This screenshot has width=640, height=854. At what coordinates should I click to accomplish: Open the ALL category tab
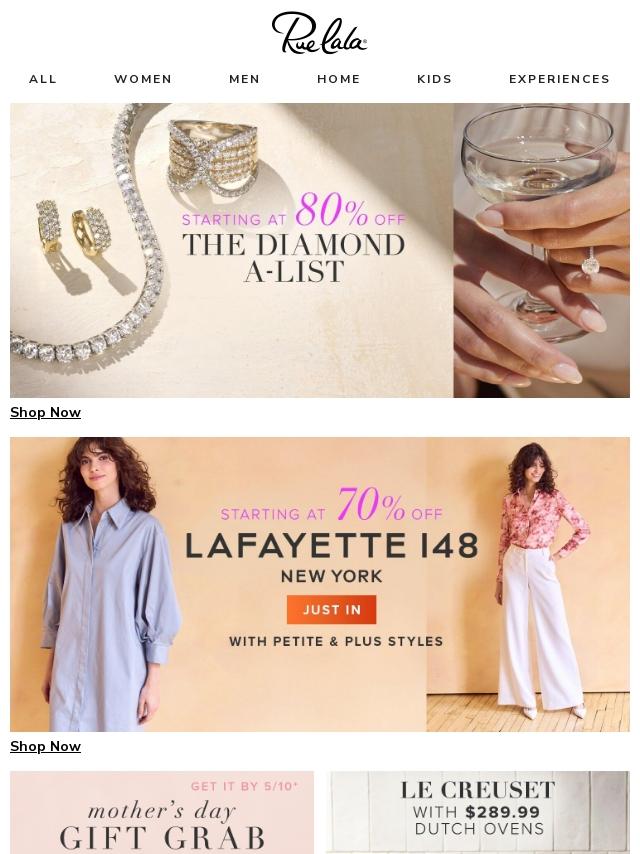coord(43,79)
